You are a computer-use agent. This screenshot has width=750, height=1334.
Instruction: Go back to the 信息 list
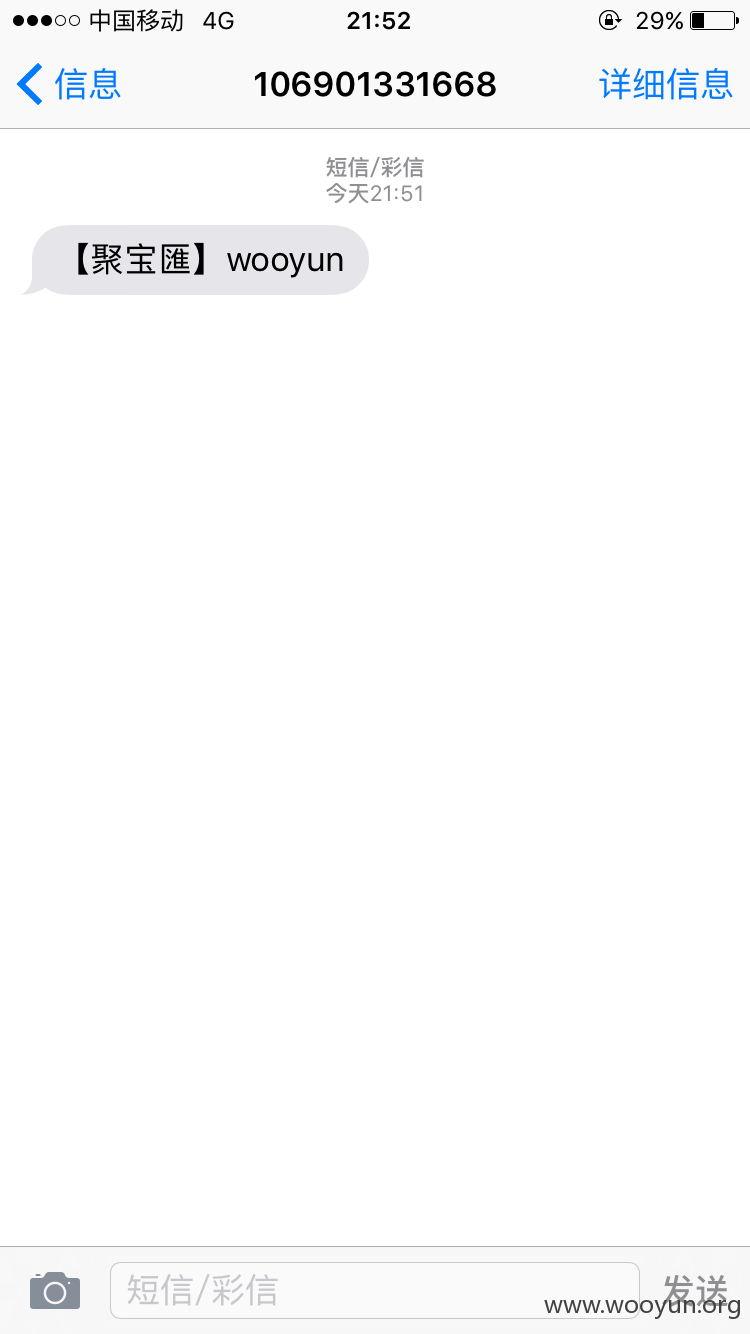(x=69, y=84)
